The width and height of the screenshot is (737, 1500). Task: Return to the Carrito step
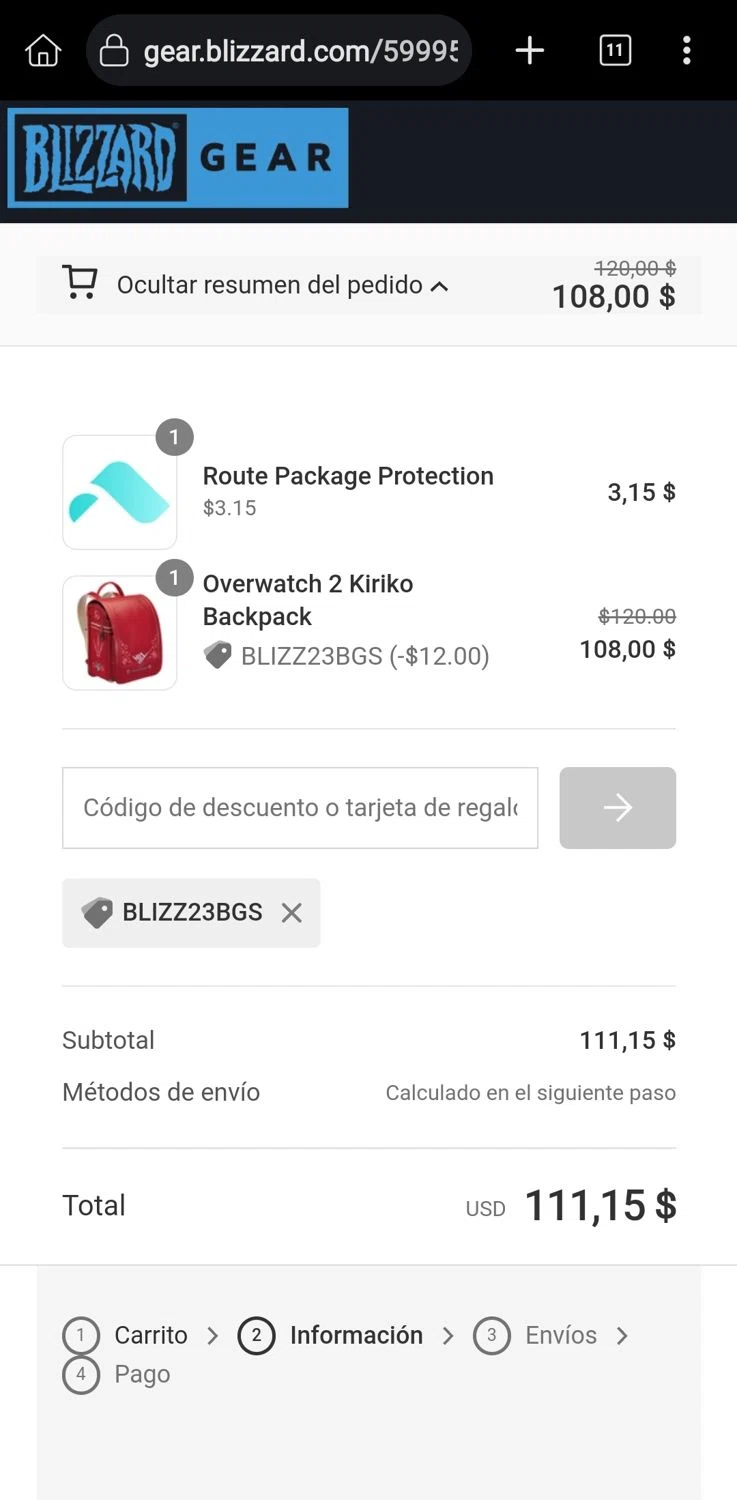click(150, 1335)
